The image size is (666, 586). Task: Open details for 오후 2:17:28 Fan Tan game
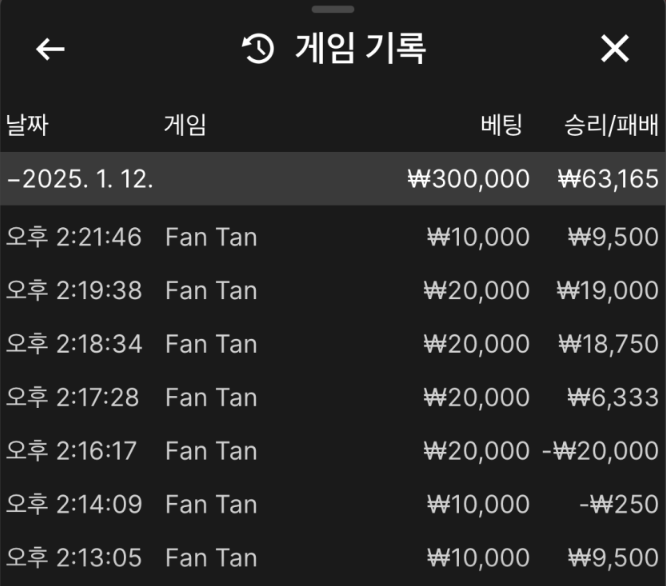(332, 398)
